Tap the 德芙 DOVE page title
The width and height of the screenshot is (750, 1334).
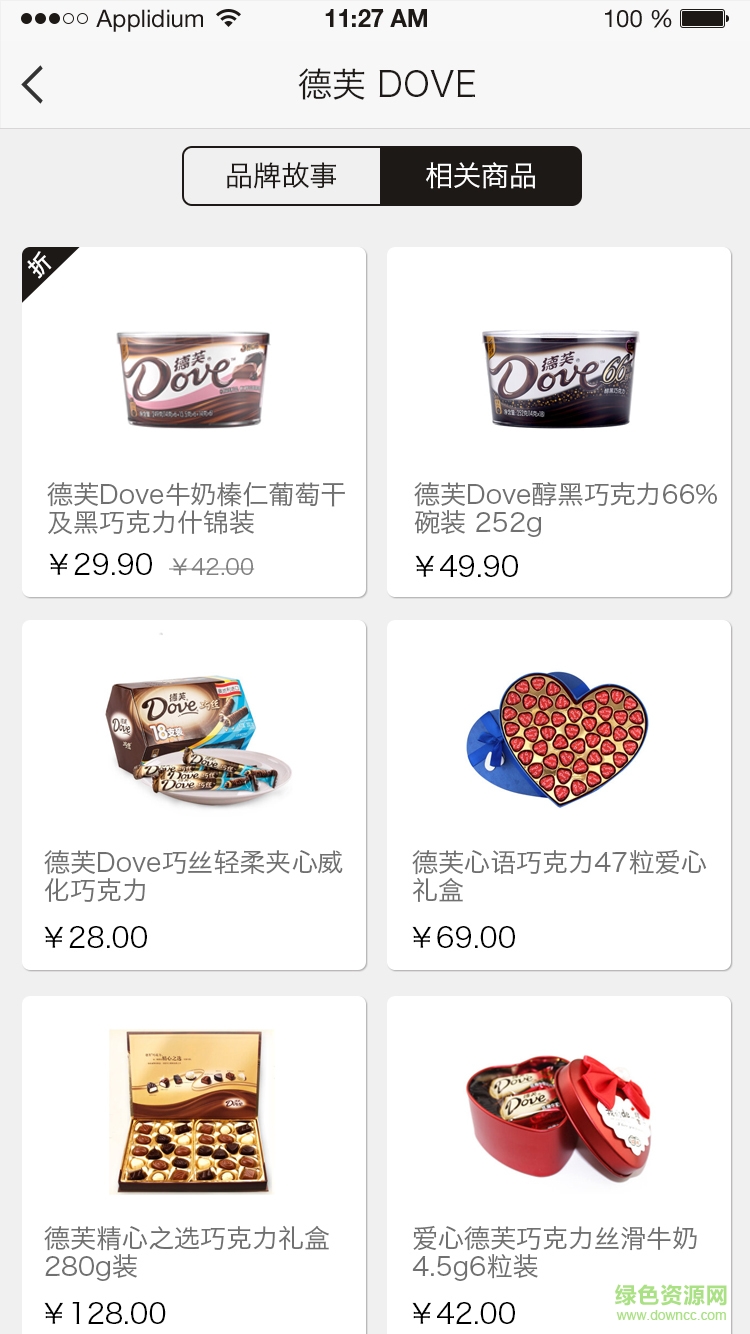tap(383, 84)
